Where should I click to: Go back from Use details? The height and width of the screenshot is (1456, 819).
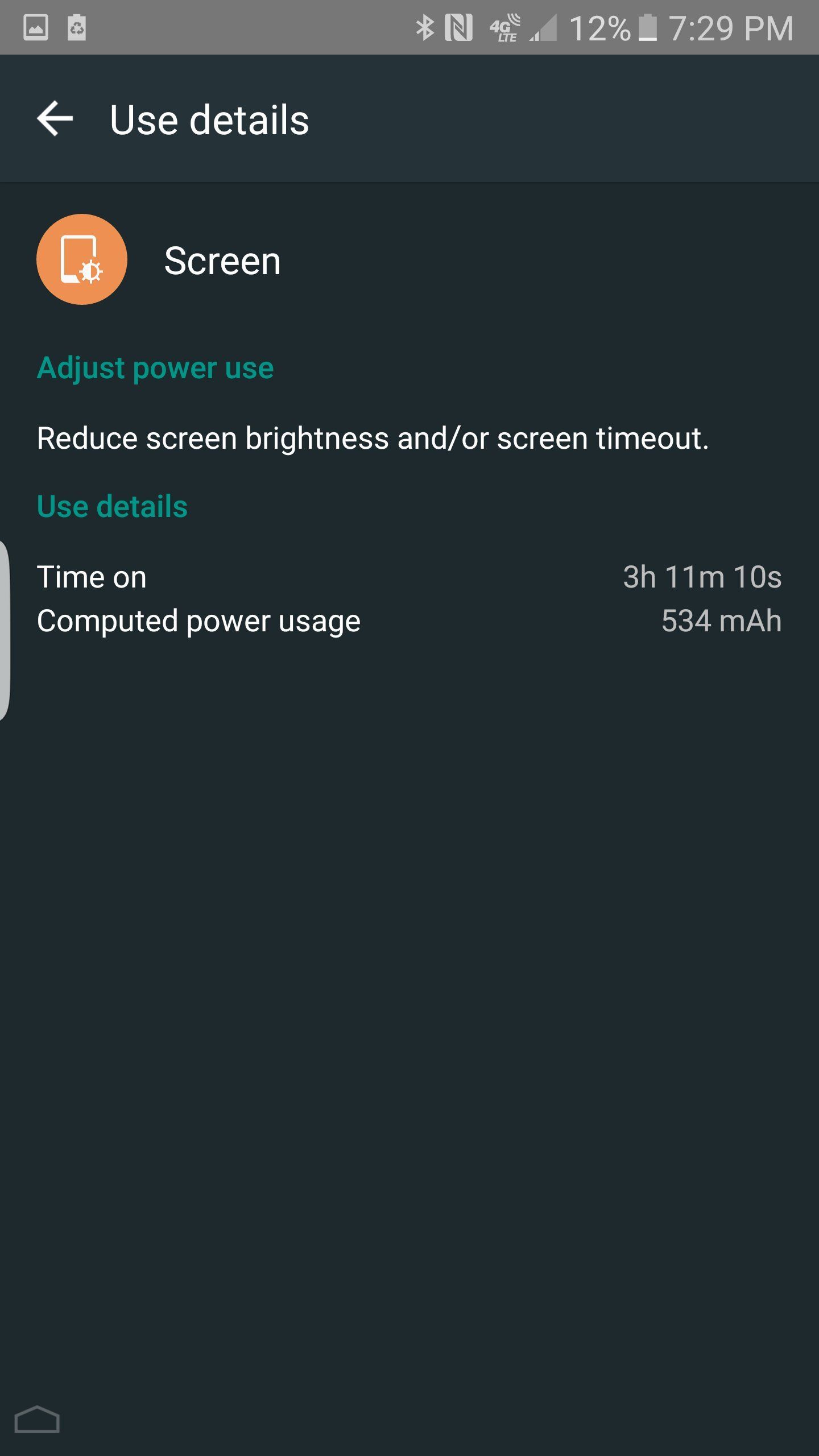coord(55,119)
